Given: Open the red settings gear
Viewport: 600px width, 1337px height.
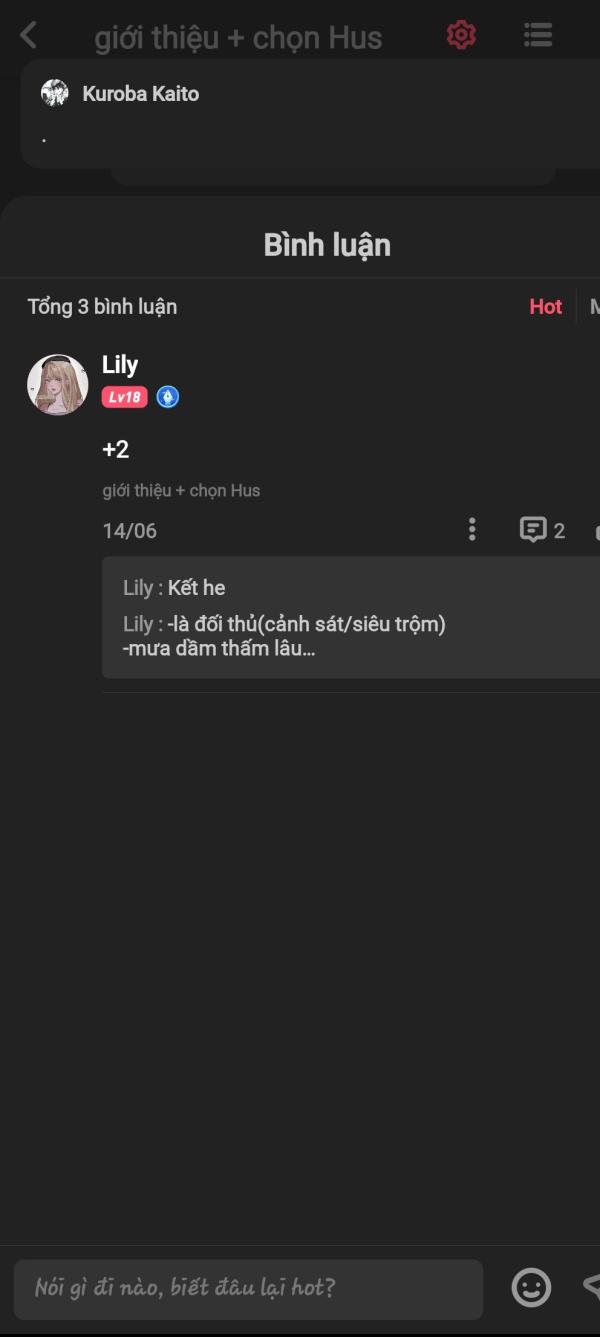Looking at the screenshot, I should (x=461, y=35).
